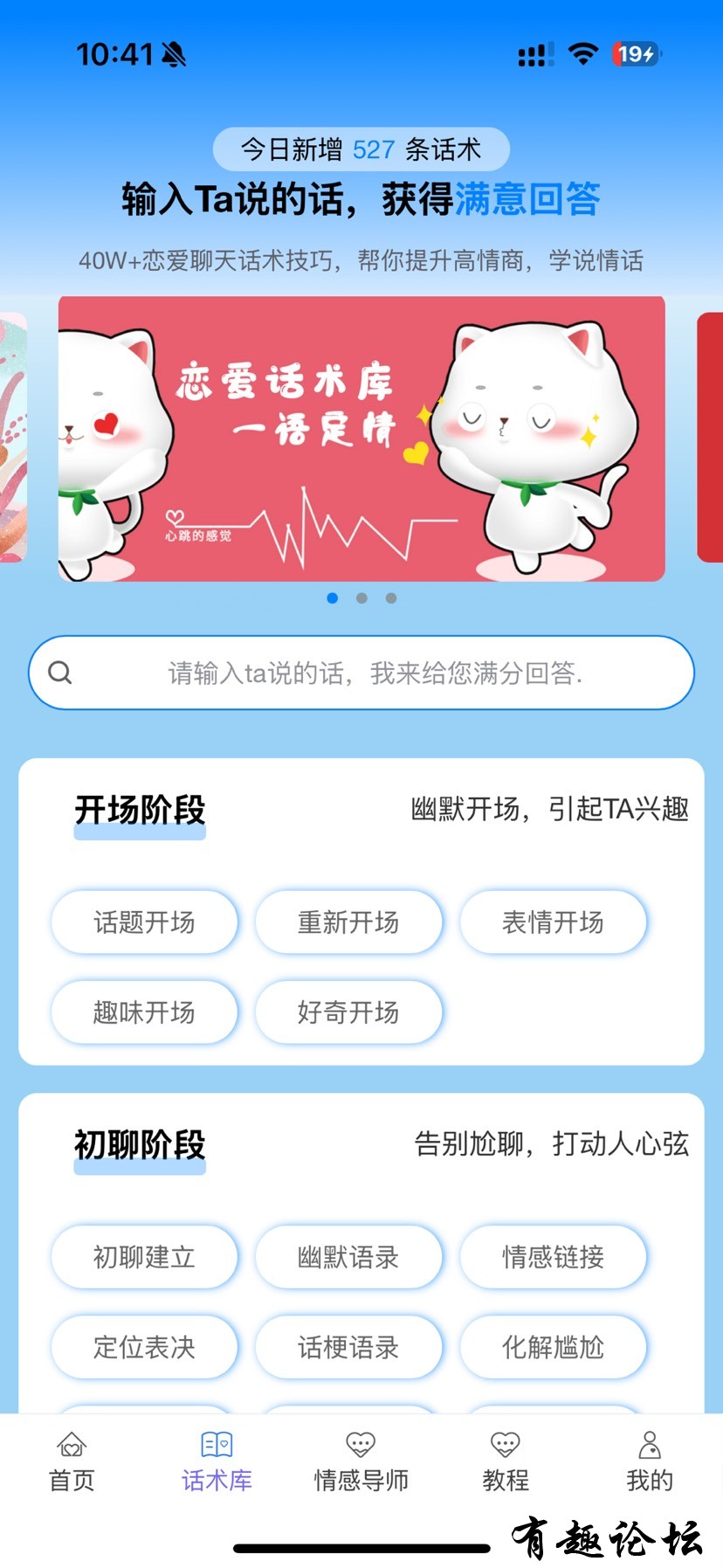
Task: Open the 恋爱话术库 banner
Action: coord(361,439)
